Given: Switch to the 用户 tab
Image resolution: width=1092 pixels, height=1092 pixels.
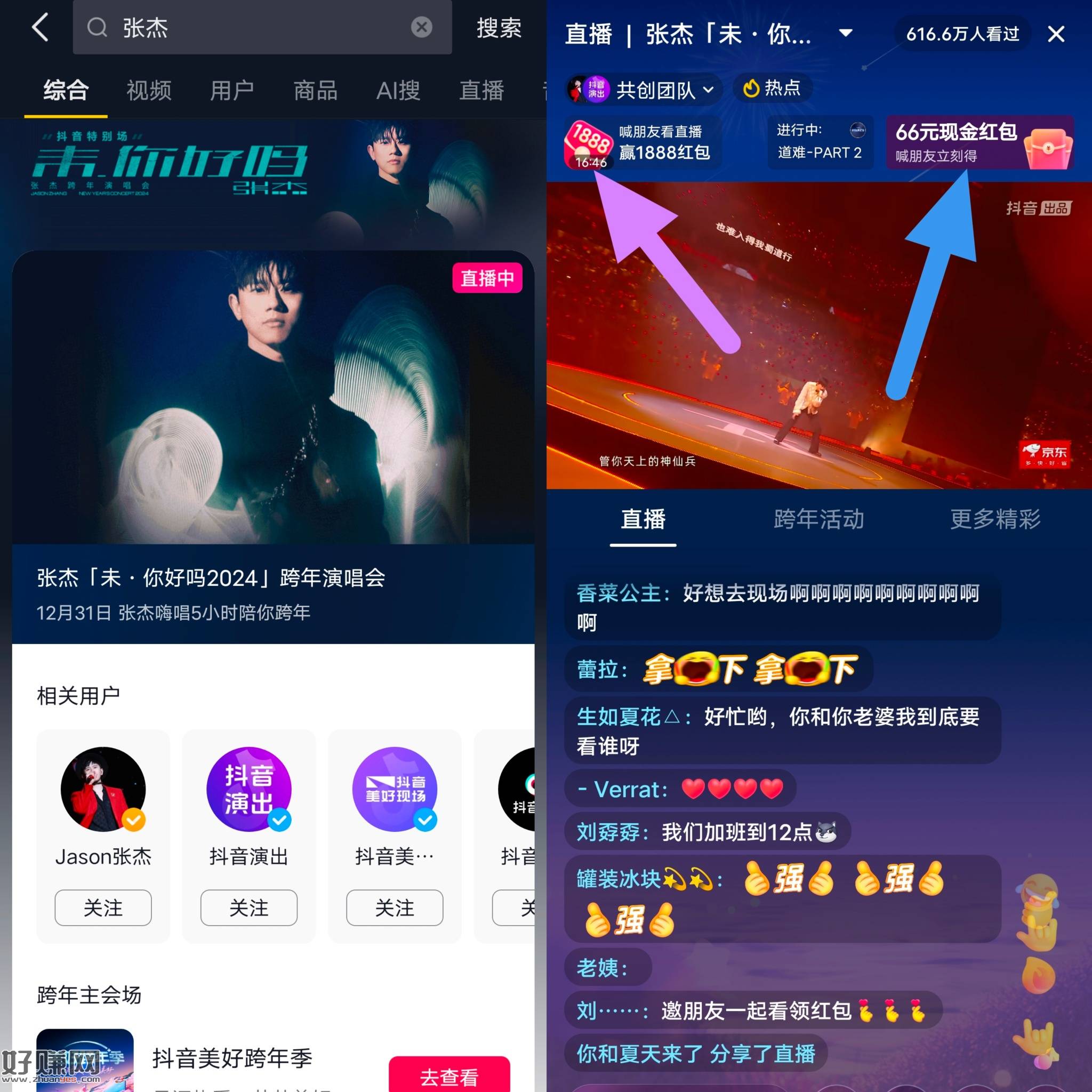Looking at the screenshot, I should tap(232, 91).
